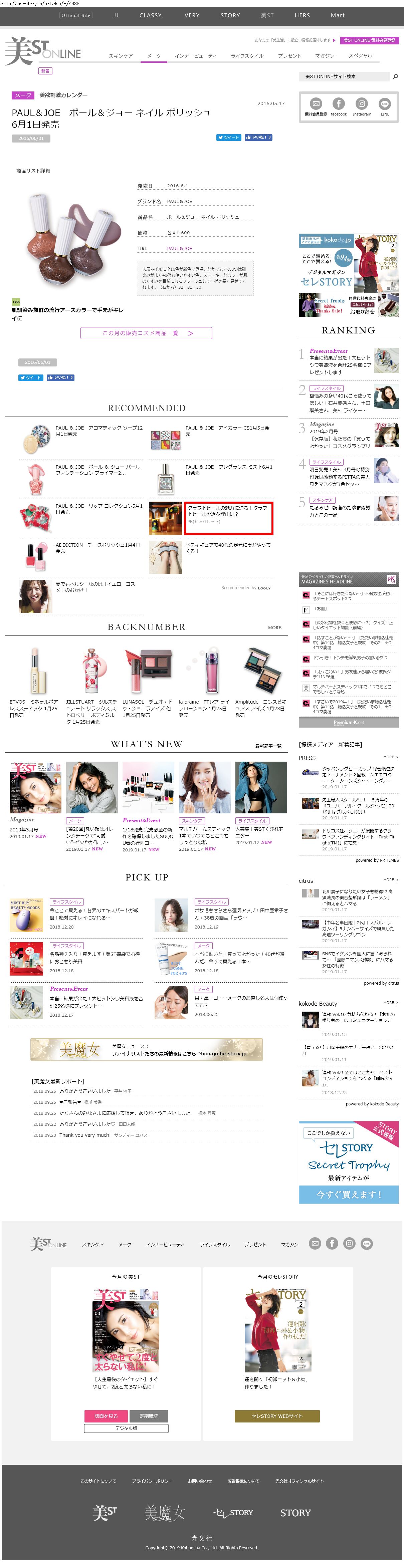
Task: Switch to the ライフスタイル header tab
Action: click(x=247, y=56)
